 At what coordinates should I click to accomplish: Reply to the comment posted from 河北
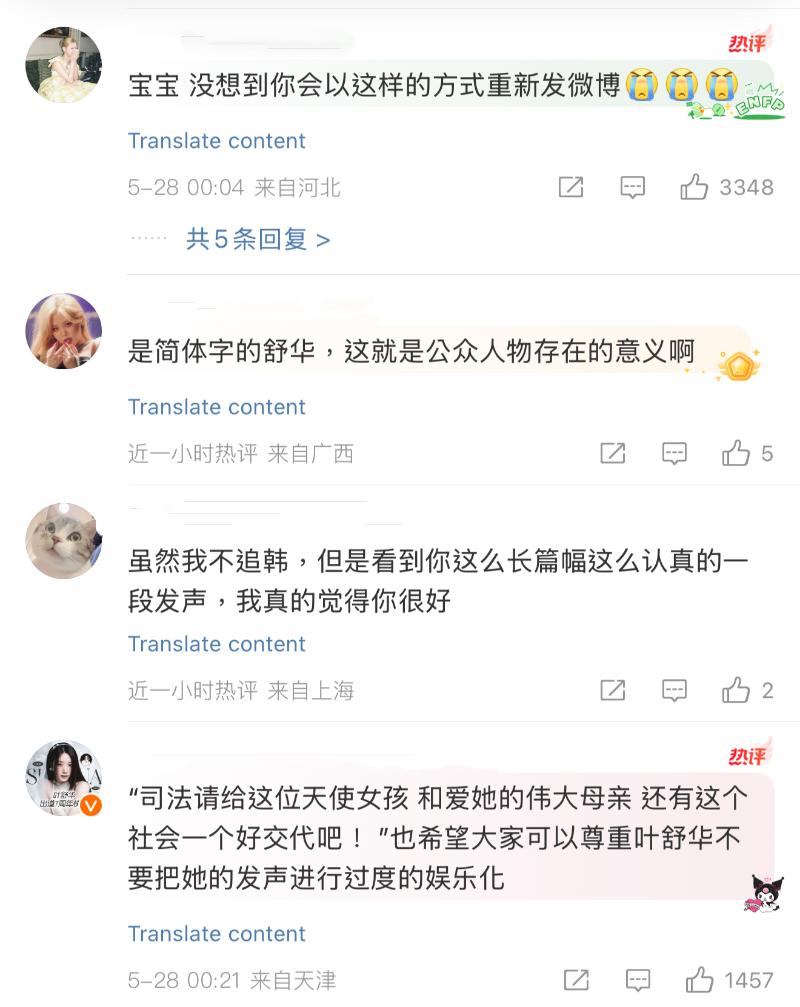(x=632, y=187)
